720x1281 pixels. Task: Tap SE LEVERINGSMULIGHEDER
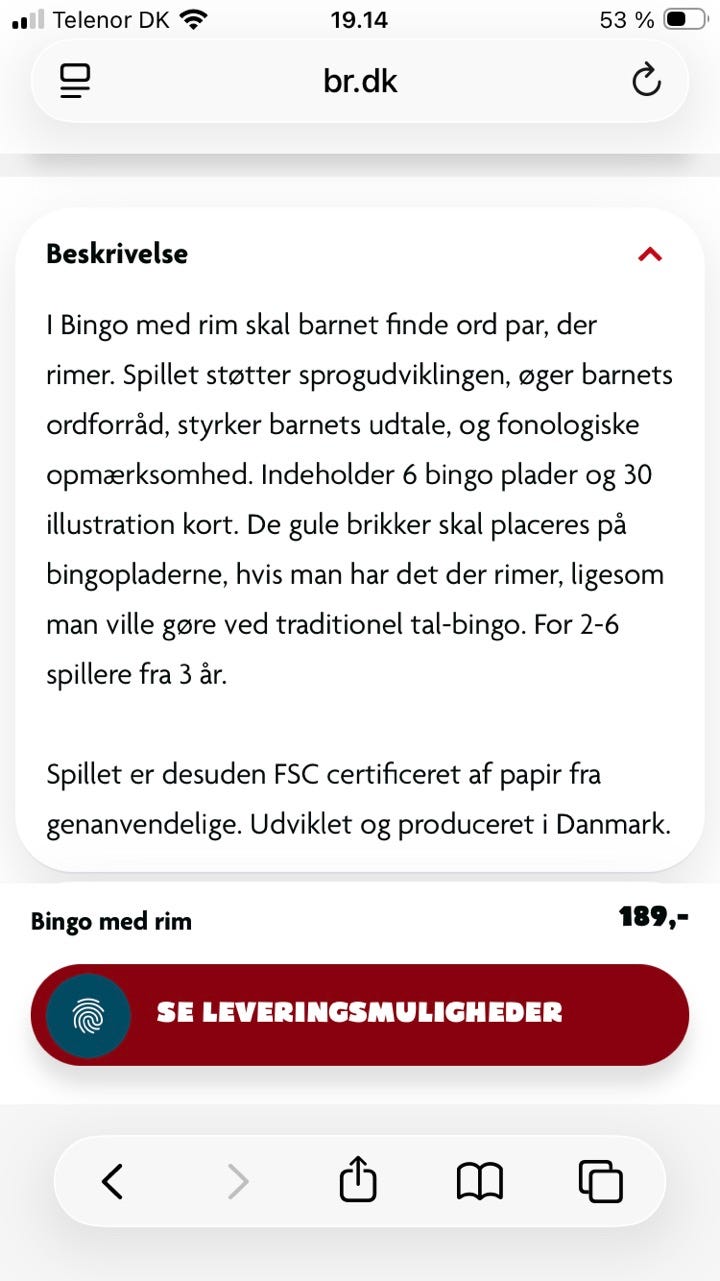(360, 1014)
